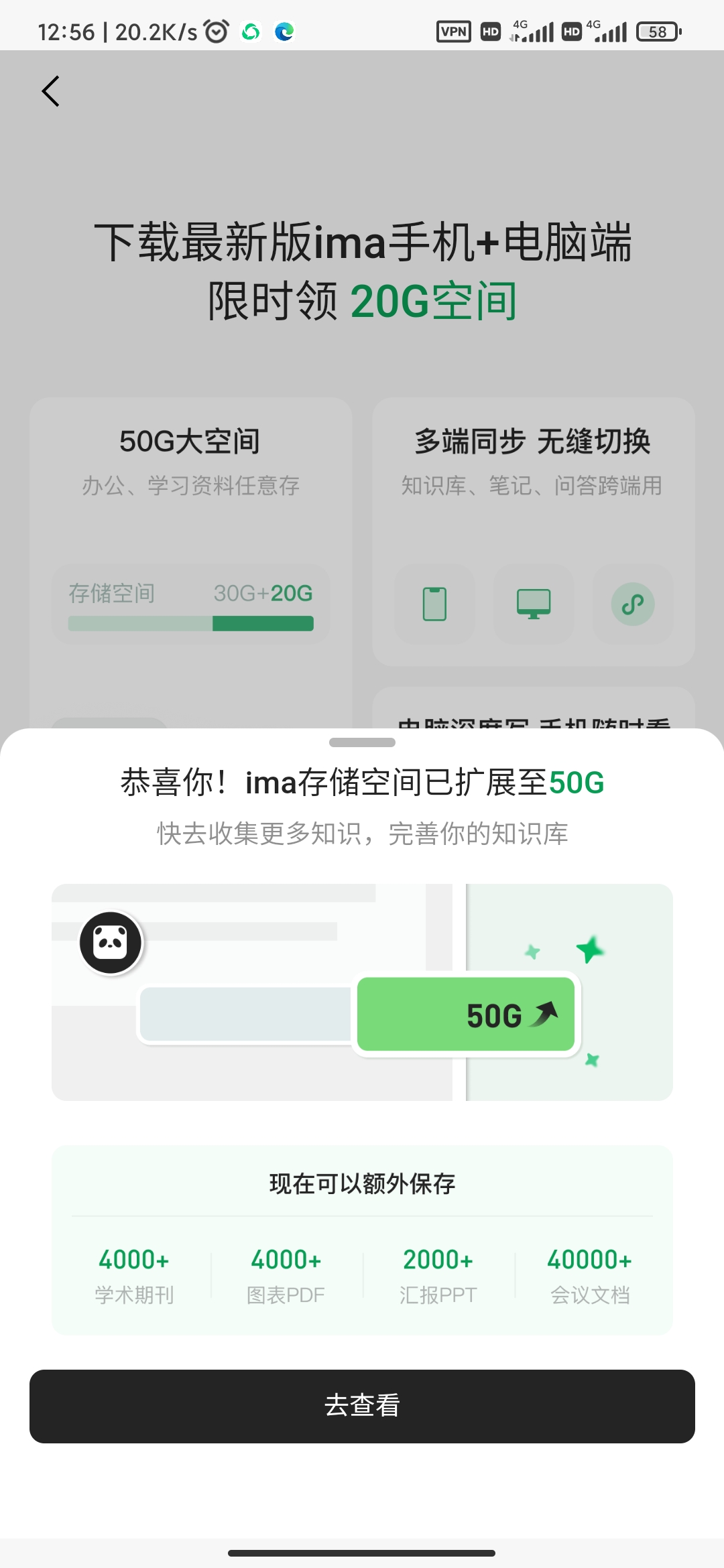The image size is (724, 1568).
Task: Tap the panda avatar icon
Action: (111, 943)
